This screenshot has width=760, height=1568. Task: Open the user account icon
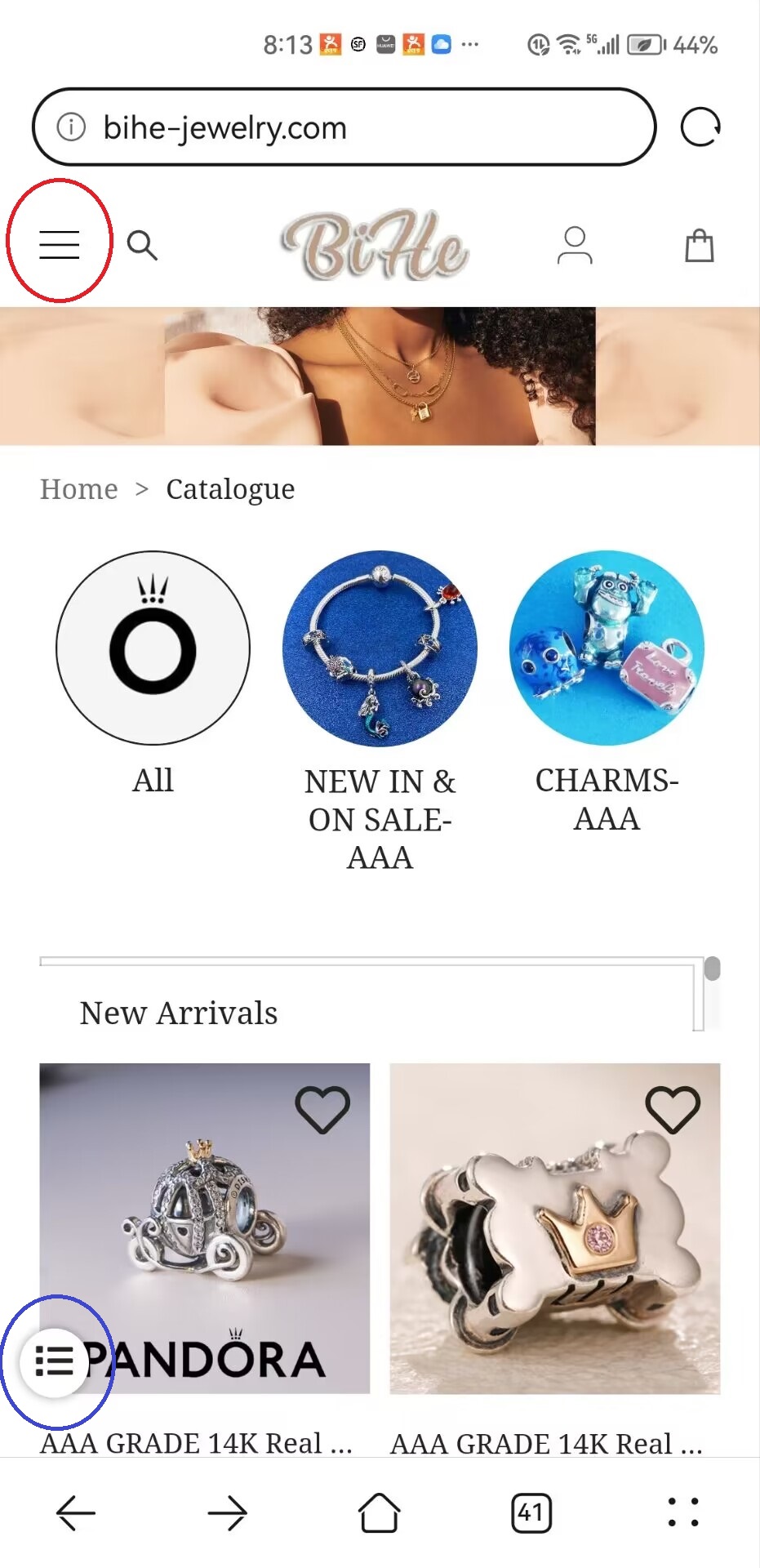click(575, 245)
